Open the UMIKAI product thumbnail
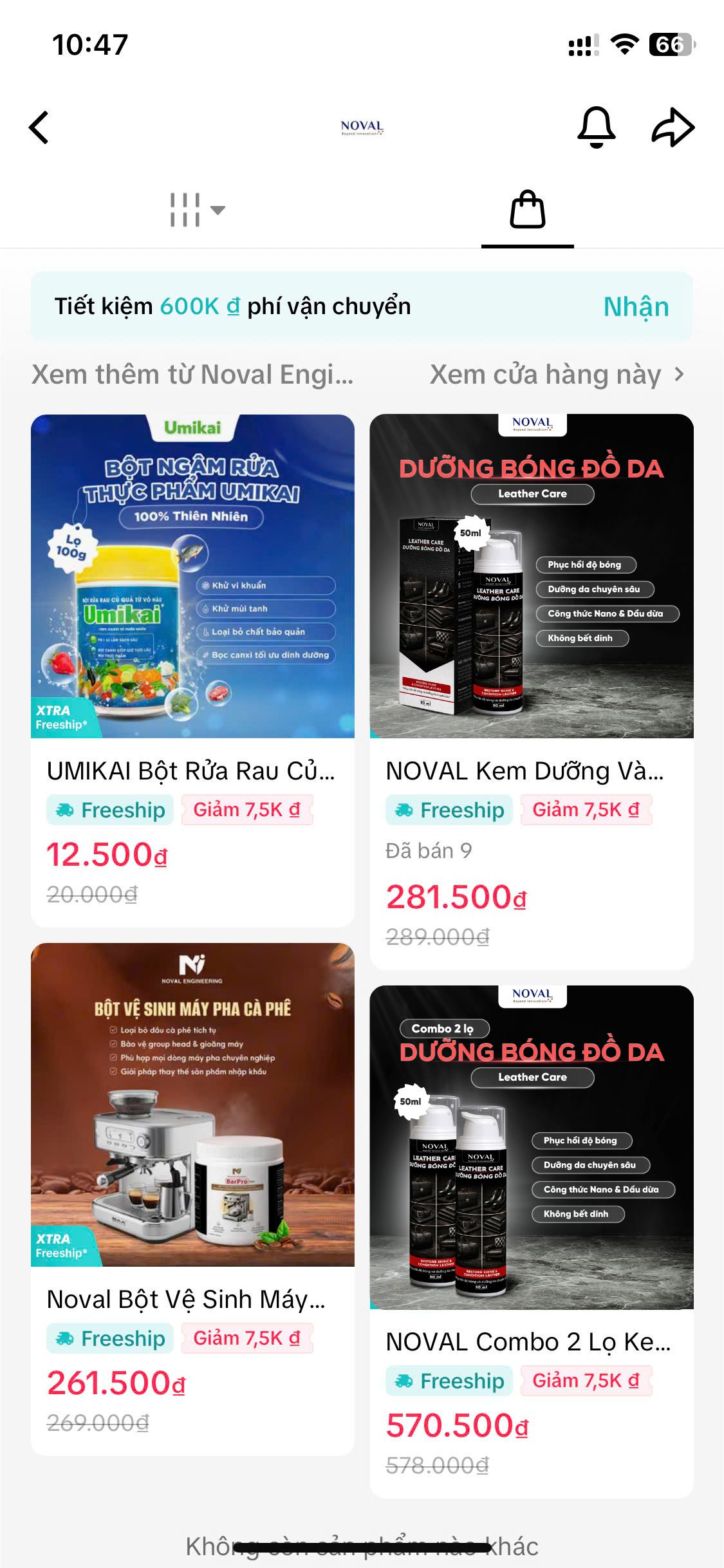Image resolution: width=724 pixels, height=1568 pixels. coord(192,576)
